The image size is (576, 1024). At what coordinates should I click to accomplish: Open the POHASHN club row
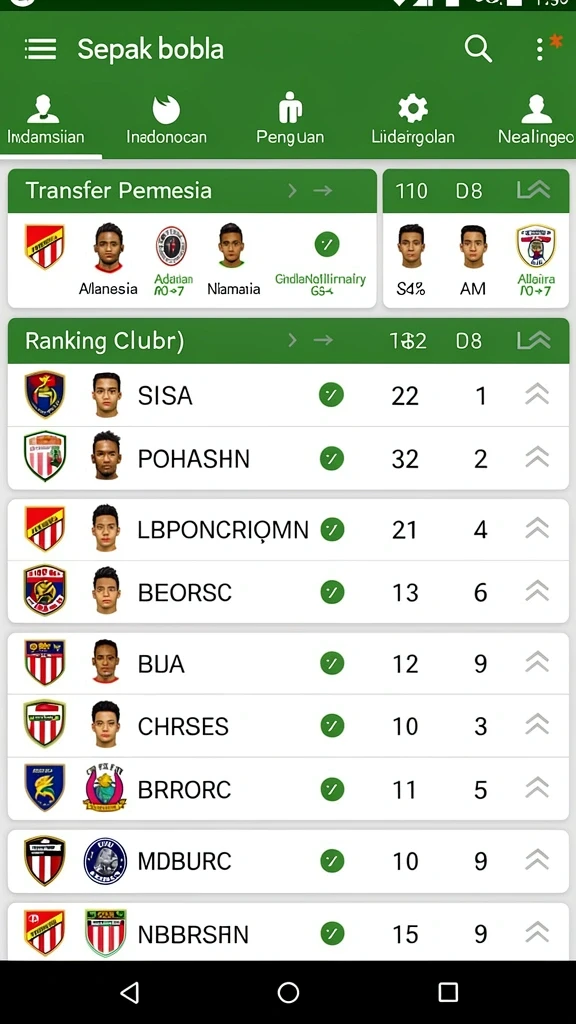coord(288,458)
